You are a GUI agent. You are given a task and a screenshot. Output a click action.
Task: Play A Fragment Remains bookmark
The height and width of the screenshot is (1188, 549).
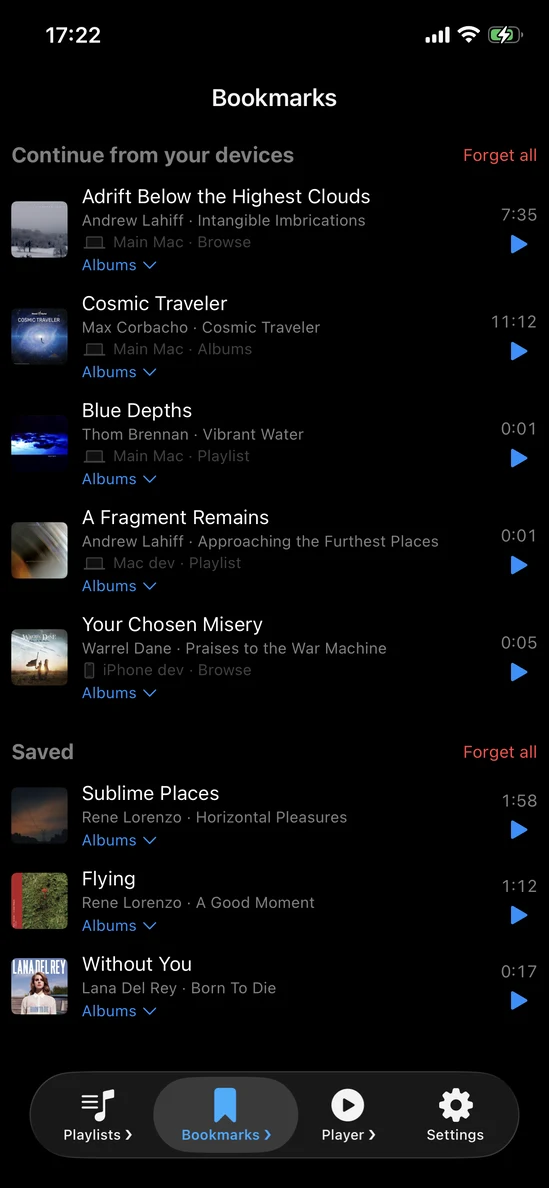pyautogui.click(x=519, y=564)
